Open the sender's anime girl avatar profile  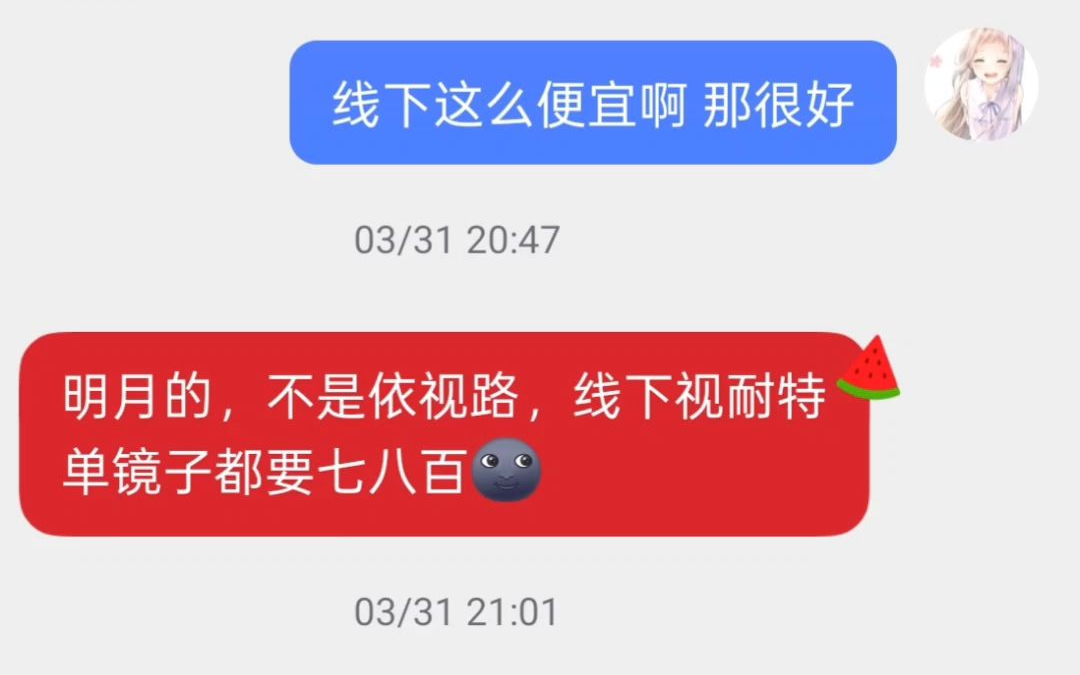click(981, 84)
